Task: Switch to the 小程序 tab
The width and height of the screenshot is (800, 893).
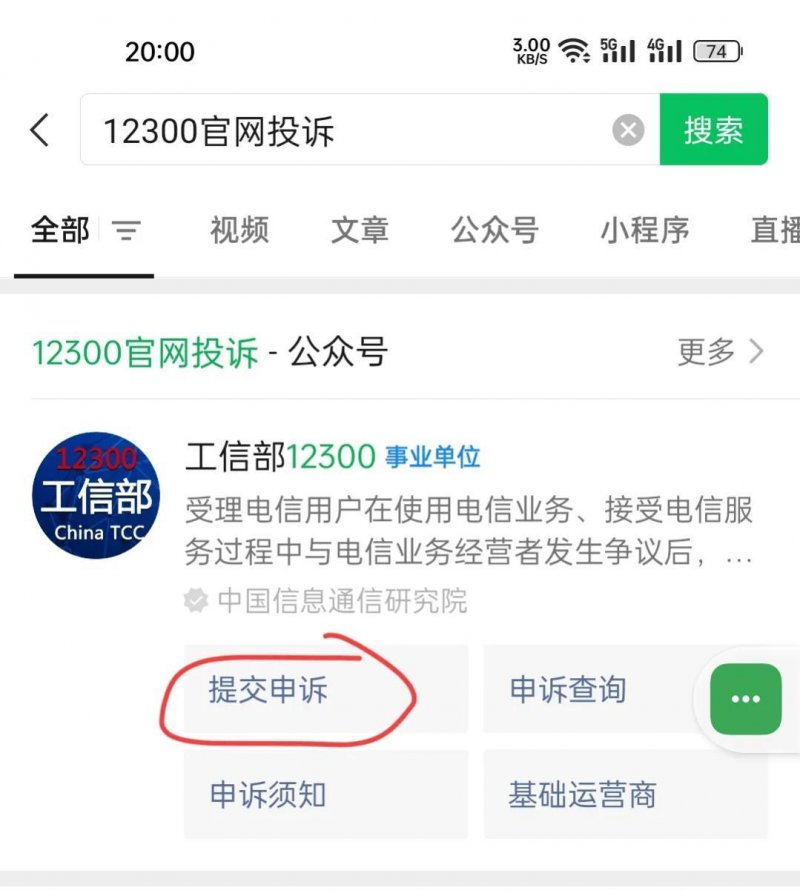Action: (645, 231)
